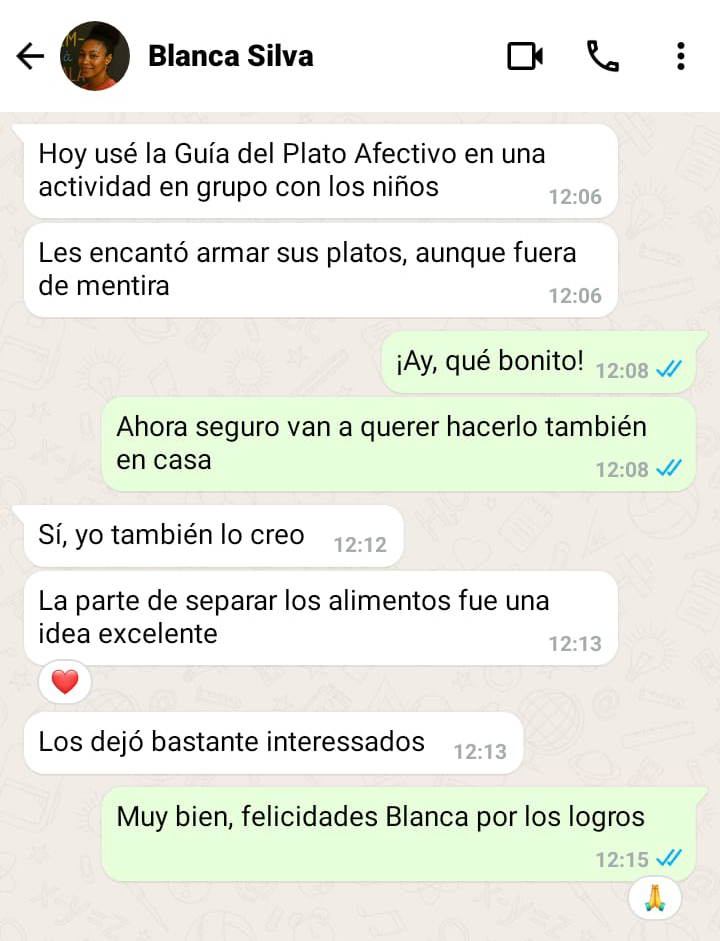
Task: Start a video call with Blanca Silva
Action: [524, 56]
